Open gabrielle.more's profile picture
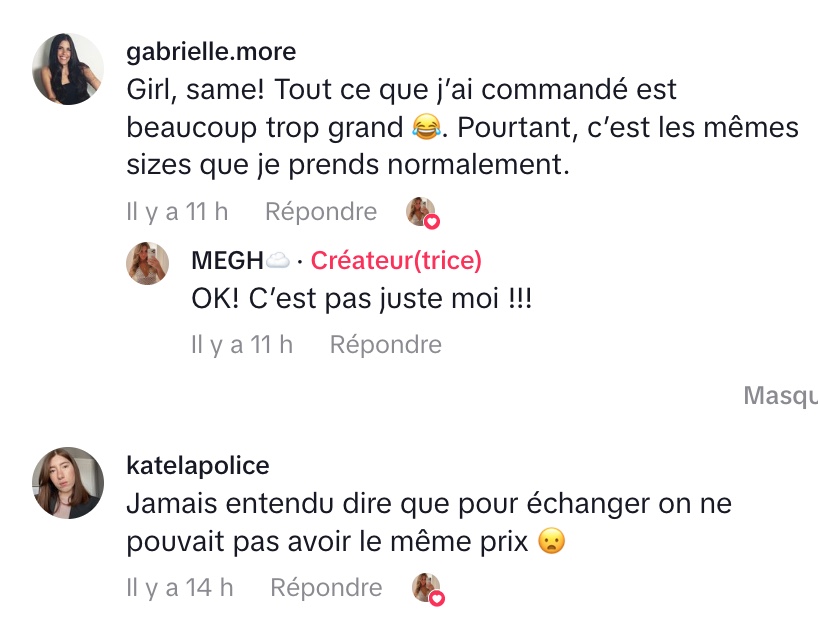Screen dimensions: 818x620 click(x=68, y=69)
